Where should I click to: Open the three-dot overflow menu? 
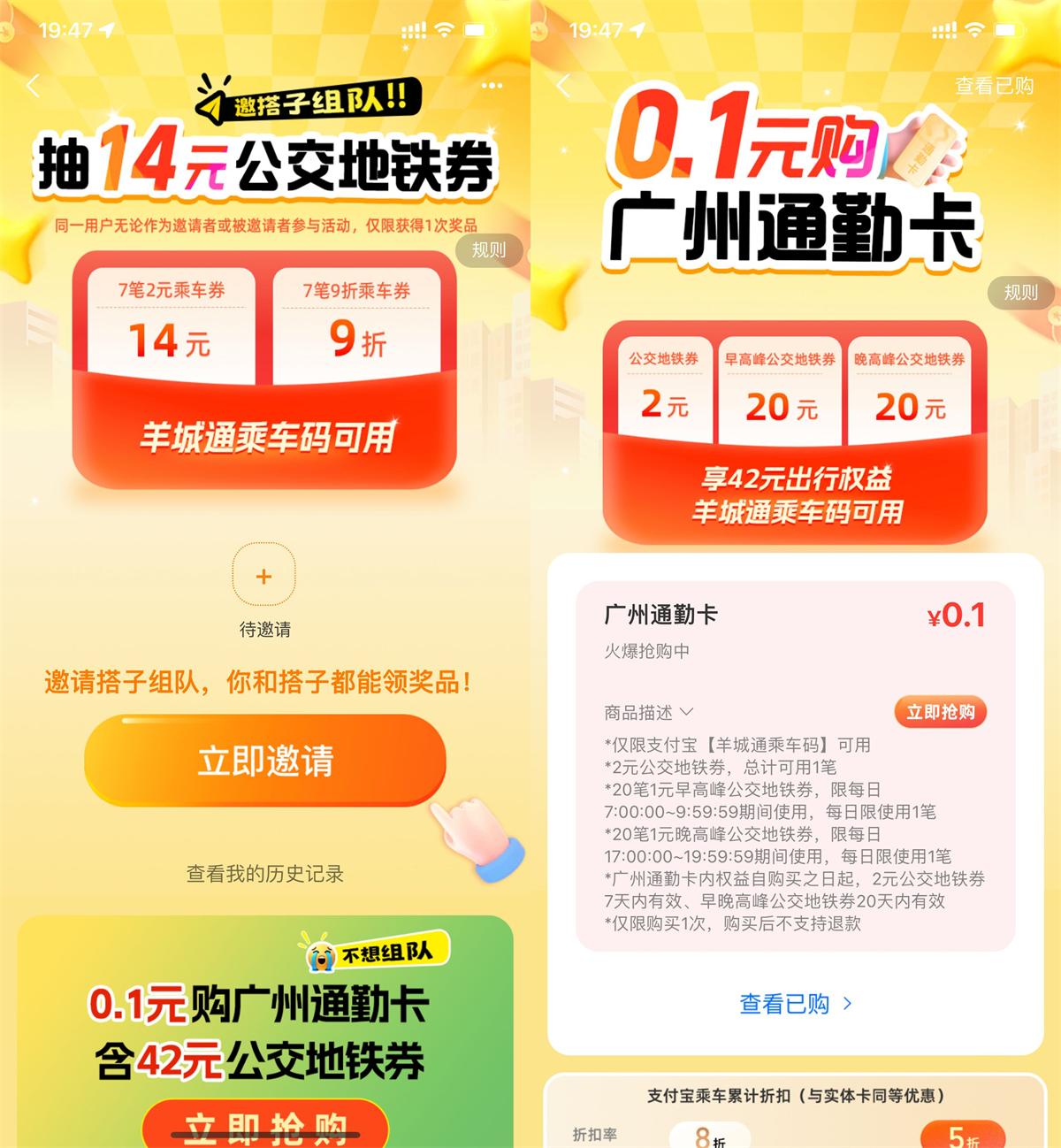(492, 86)
